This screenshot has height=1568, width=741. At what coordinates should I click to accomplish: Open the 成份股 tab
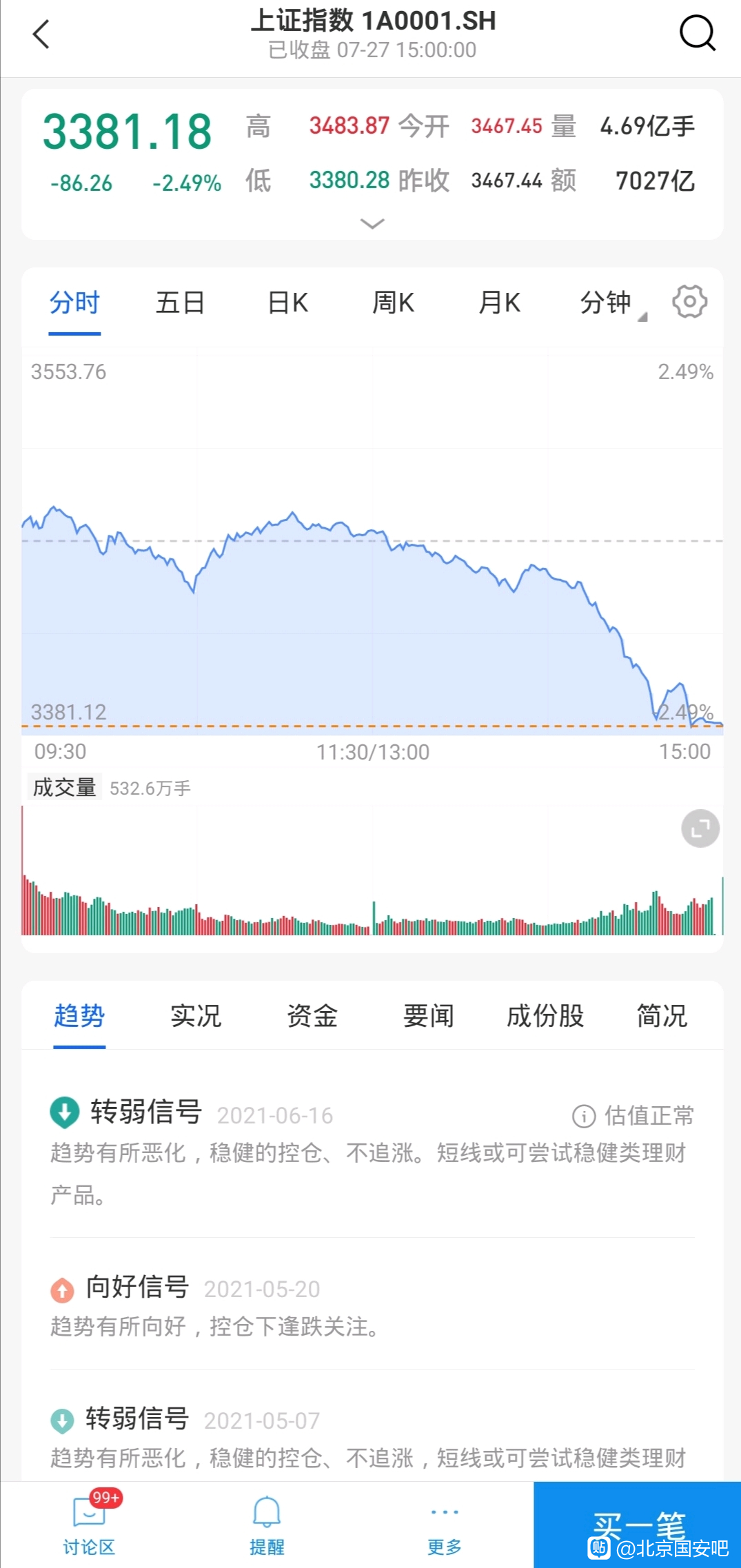(545, 1016)
